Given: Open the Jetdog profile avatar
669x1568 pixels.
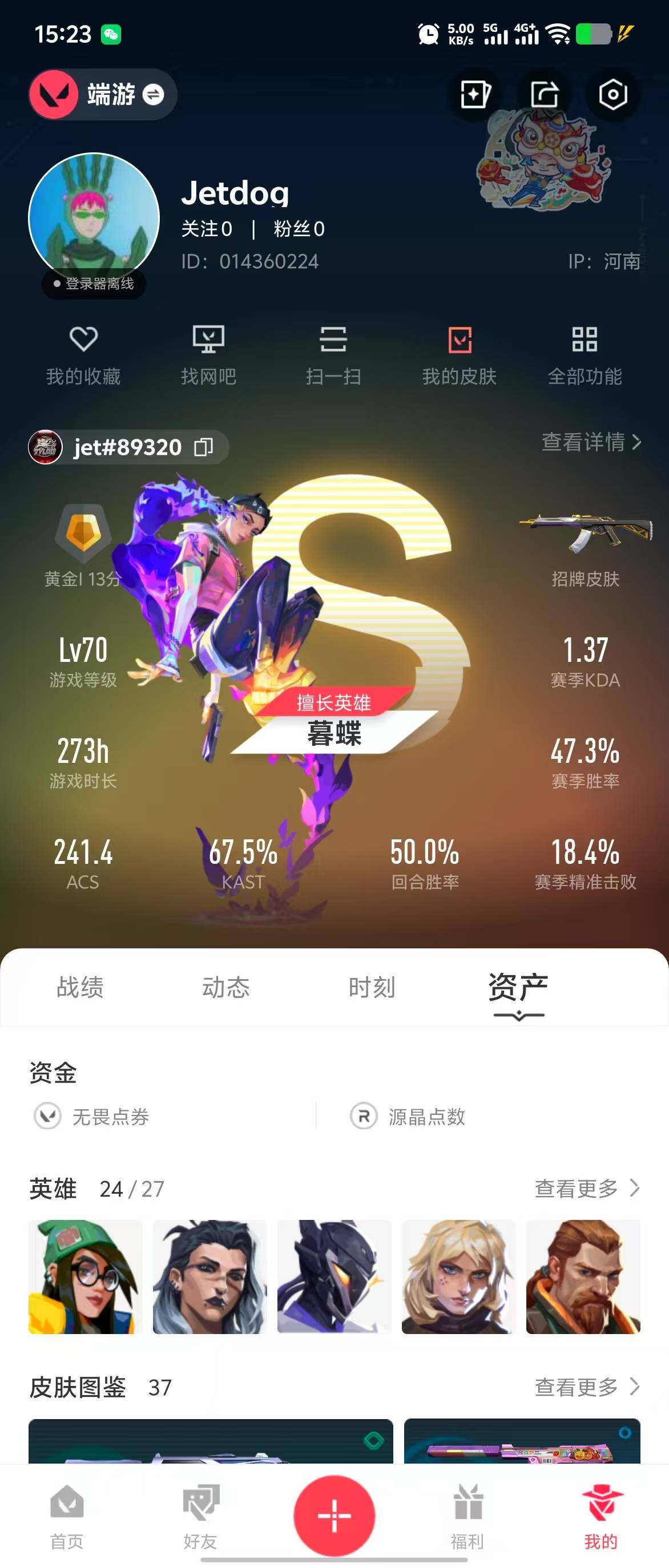Looking at the screenshot, I should [94, 217].
